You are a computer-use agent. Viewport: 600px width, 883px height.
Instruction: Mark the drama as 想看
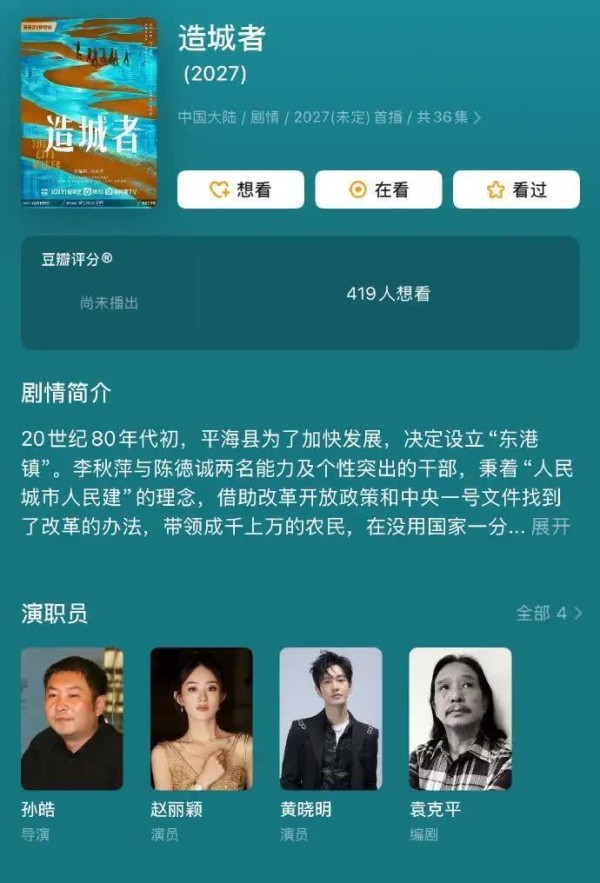coord(240,190)
